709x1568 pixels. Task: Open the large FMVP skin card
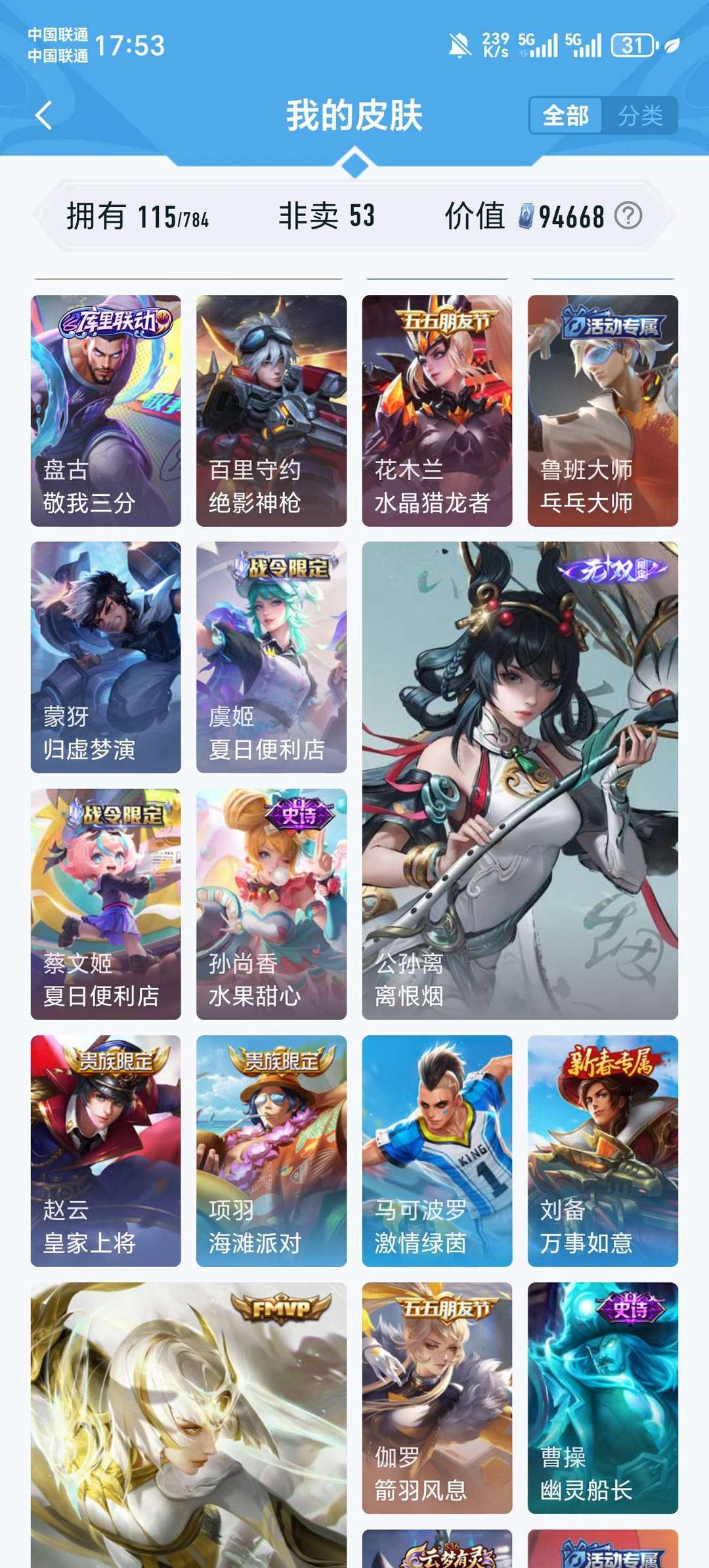point(188,1425)
